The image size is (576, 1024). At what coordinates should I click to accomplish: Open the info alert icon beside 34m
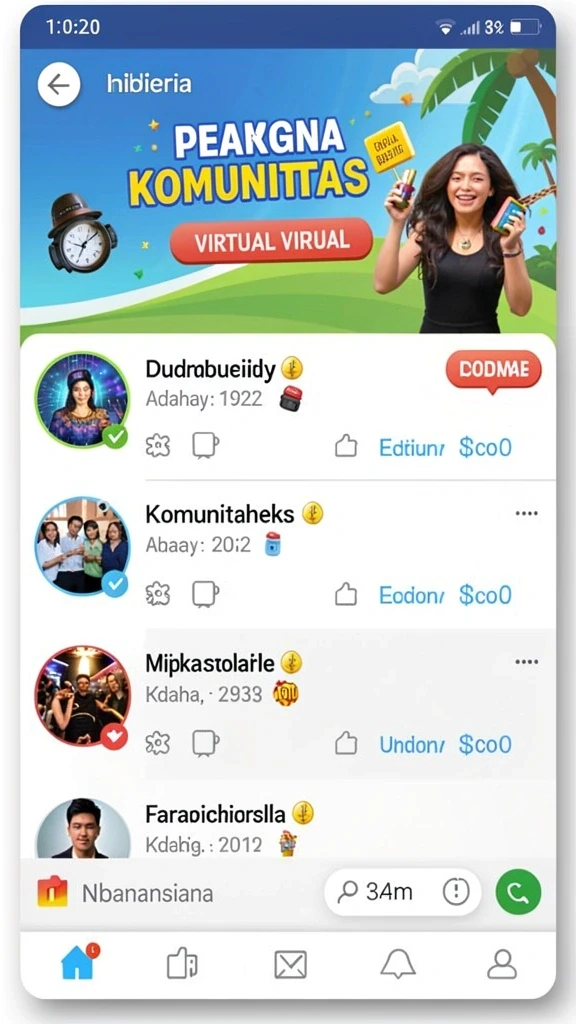pyautogui.click(x=456, y=892)
